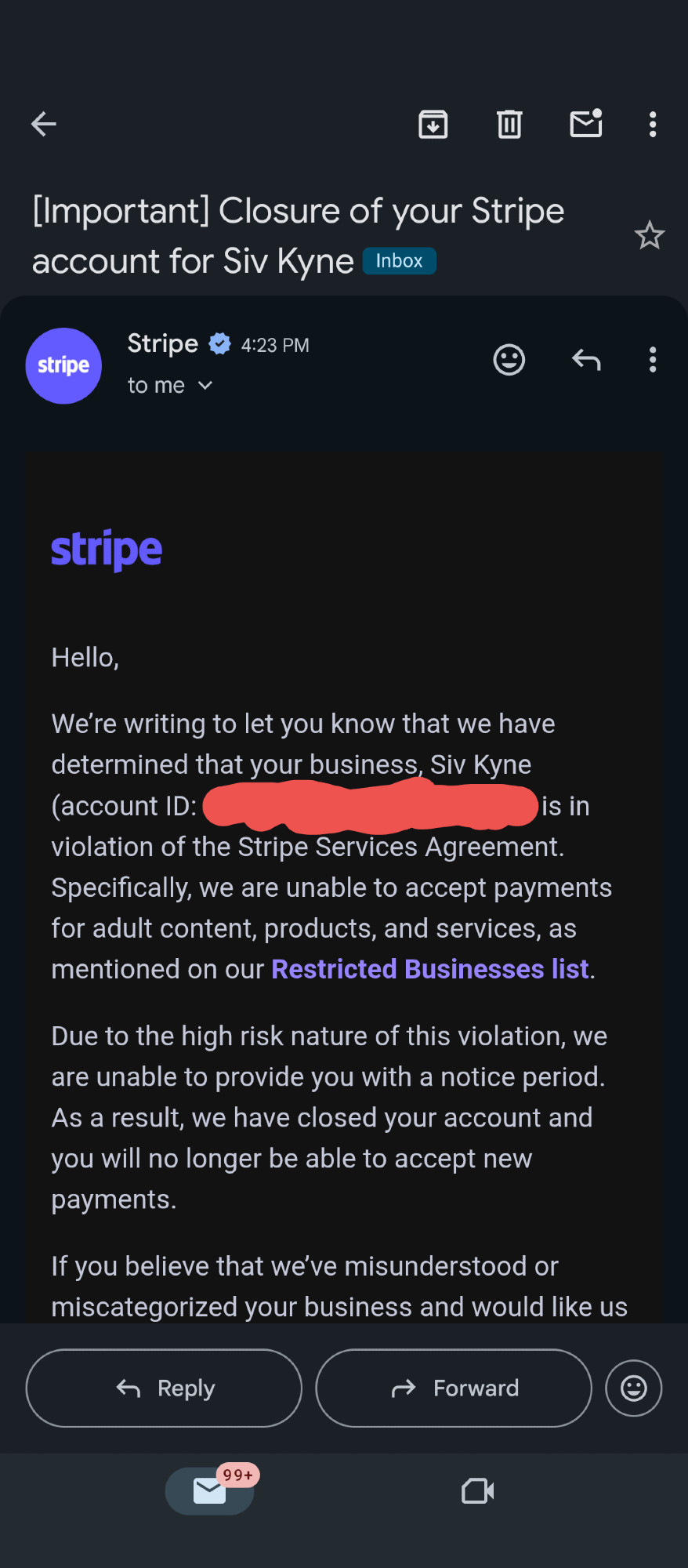The width and height of the screenshot is (688, 1568).
Task: Switch to the Mail tab
Action: tap(210, 1490)
